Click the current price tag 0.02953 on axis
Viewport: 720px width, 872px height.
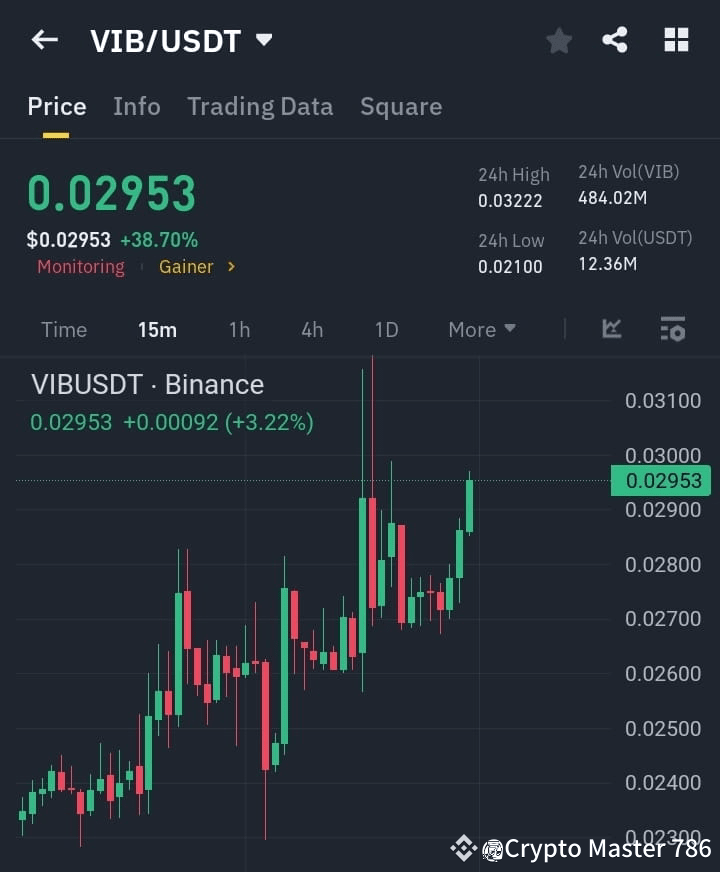coord(660,480)
